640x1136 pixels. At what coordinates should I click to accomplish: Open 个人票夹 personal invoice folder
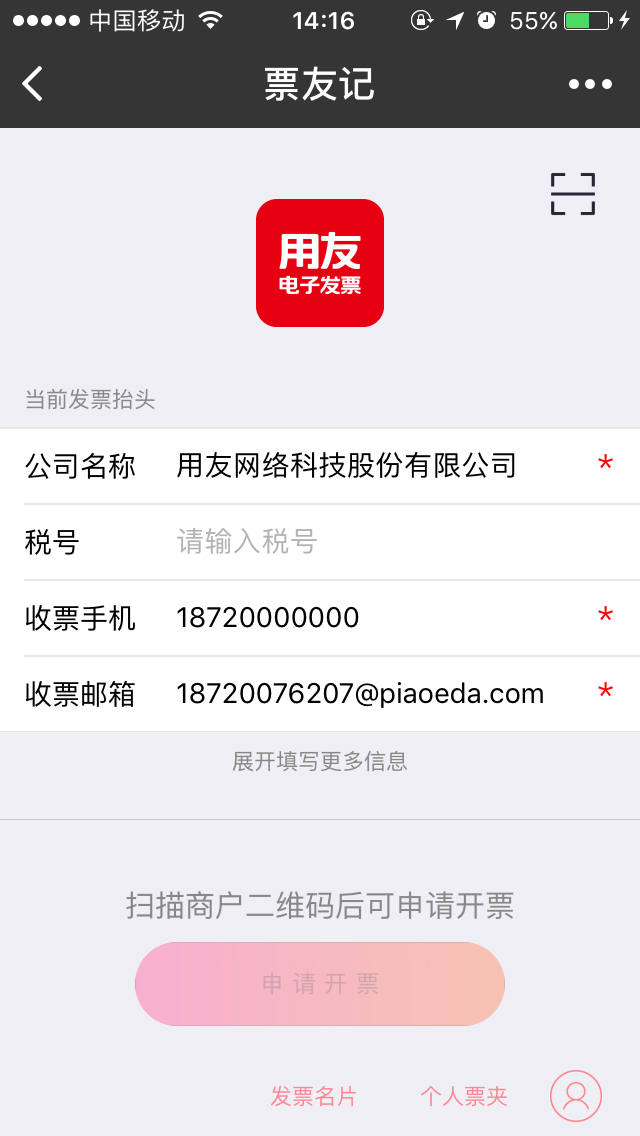[464, 1096]
